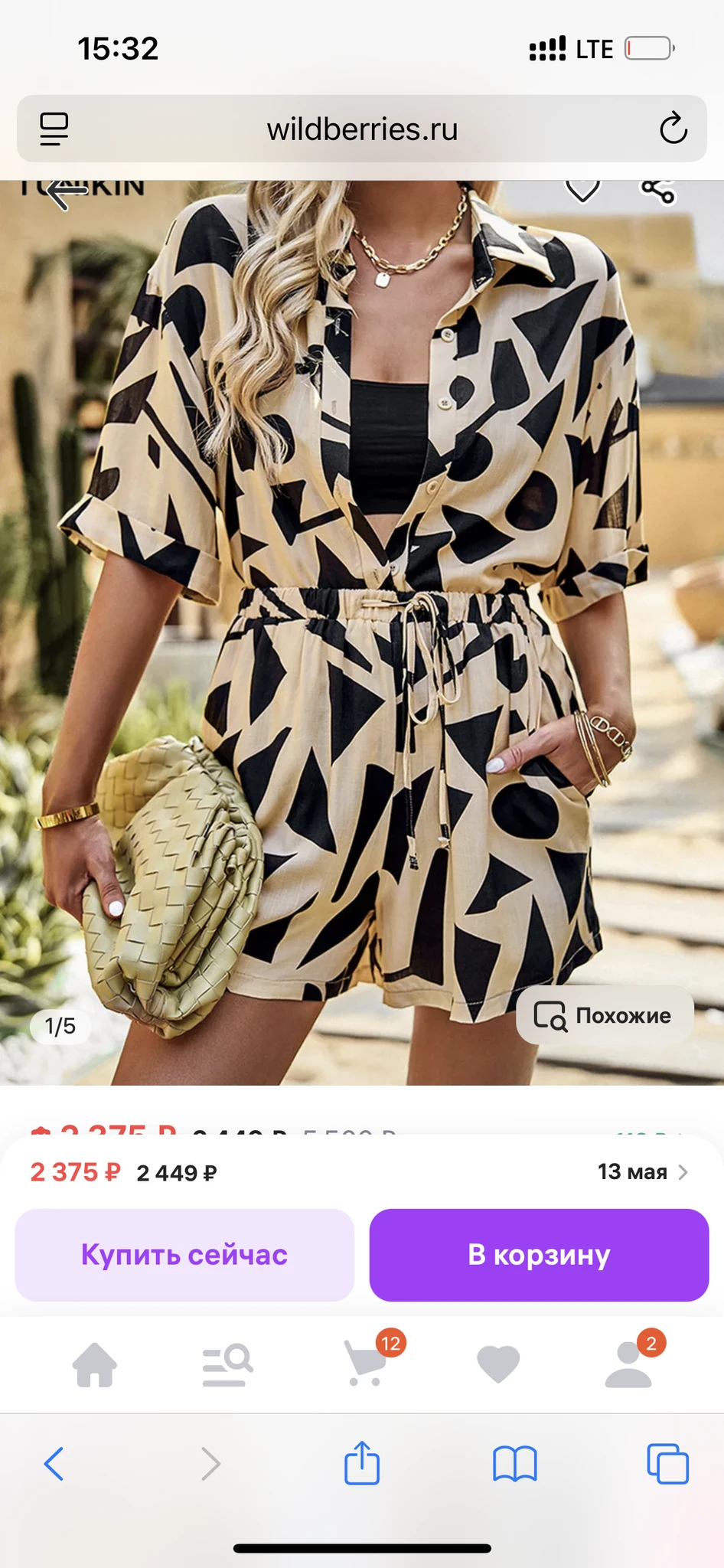Open the catalog search tab
The image size is (724, 1568).
tap(227, 1365)
